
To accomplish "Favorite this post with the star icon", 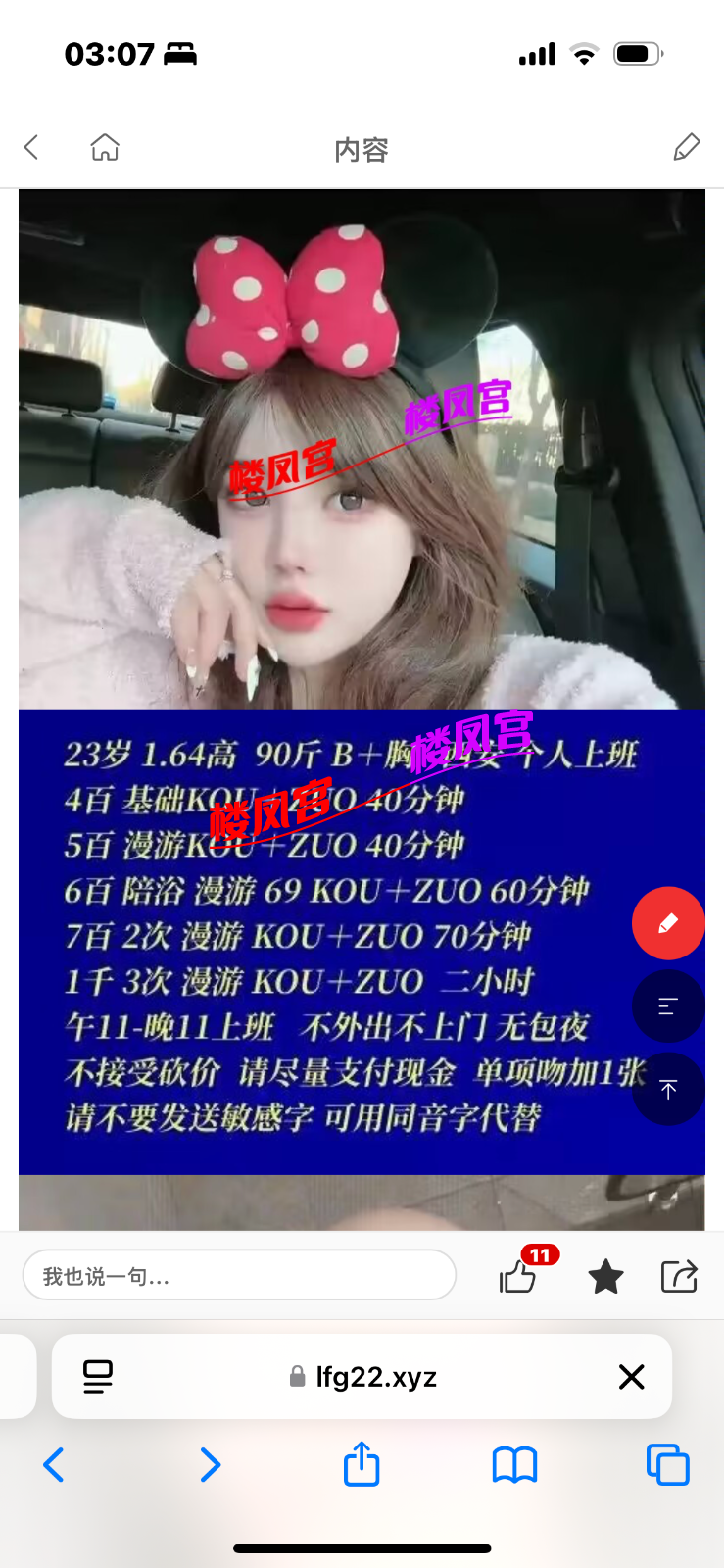I will pos(605,1277).
